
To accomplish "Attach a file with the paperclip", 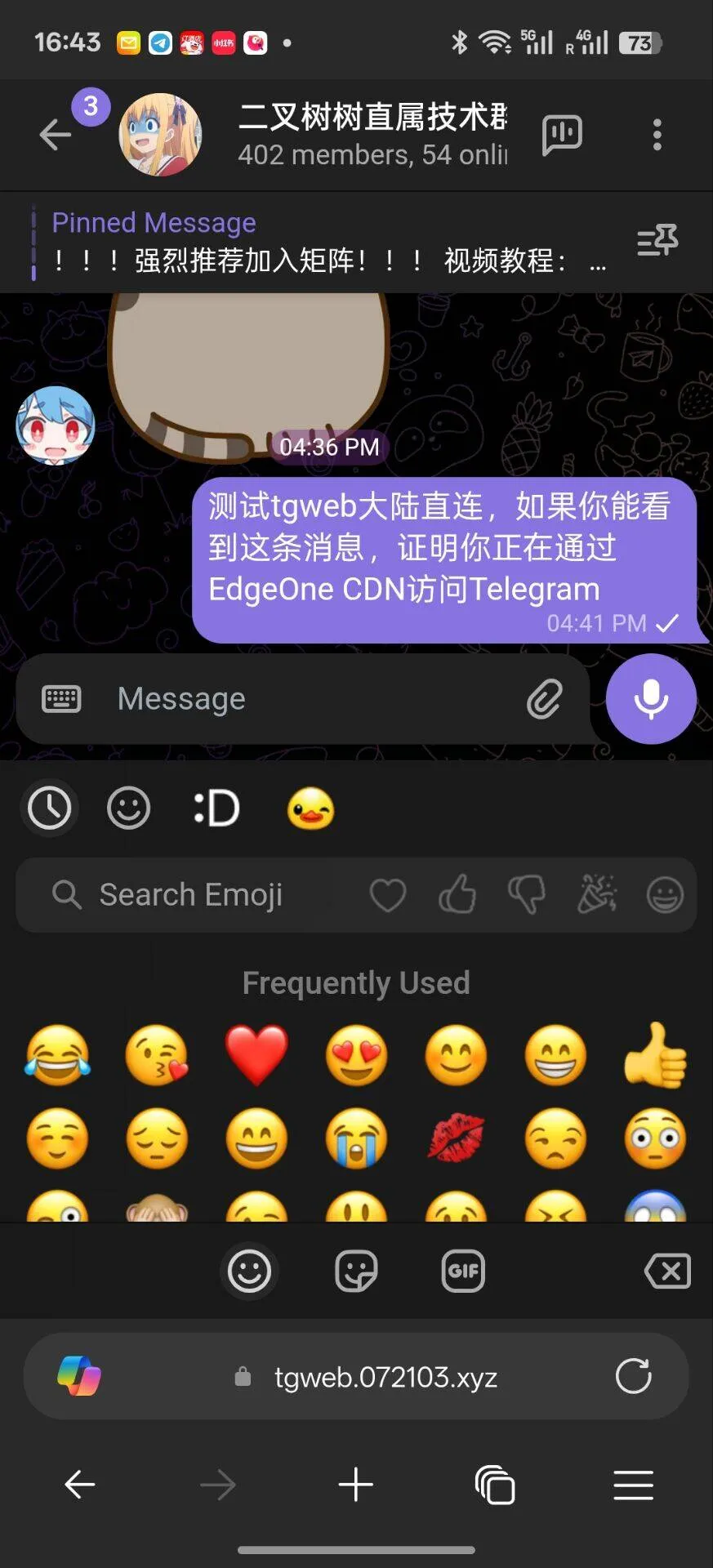I will point(544,699).
